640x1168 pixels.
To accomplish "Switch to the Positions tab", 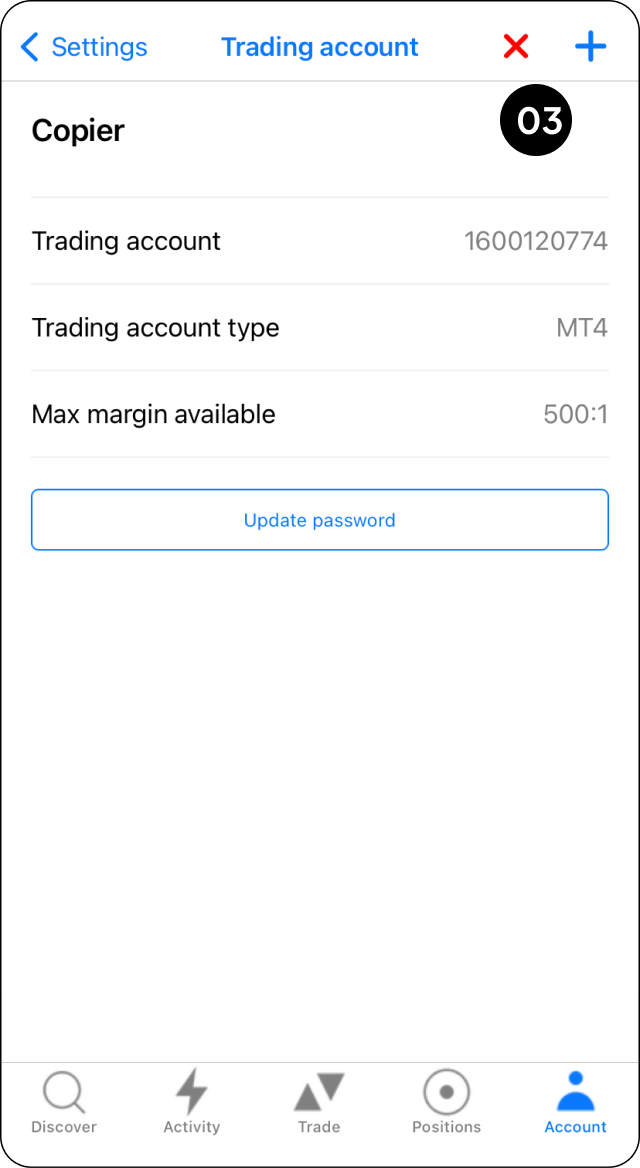I will click(x=447, y=1103).
